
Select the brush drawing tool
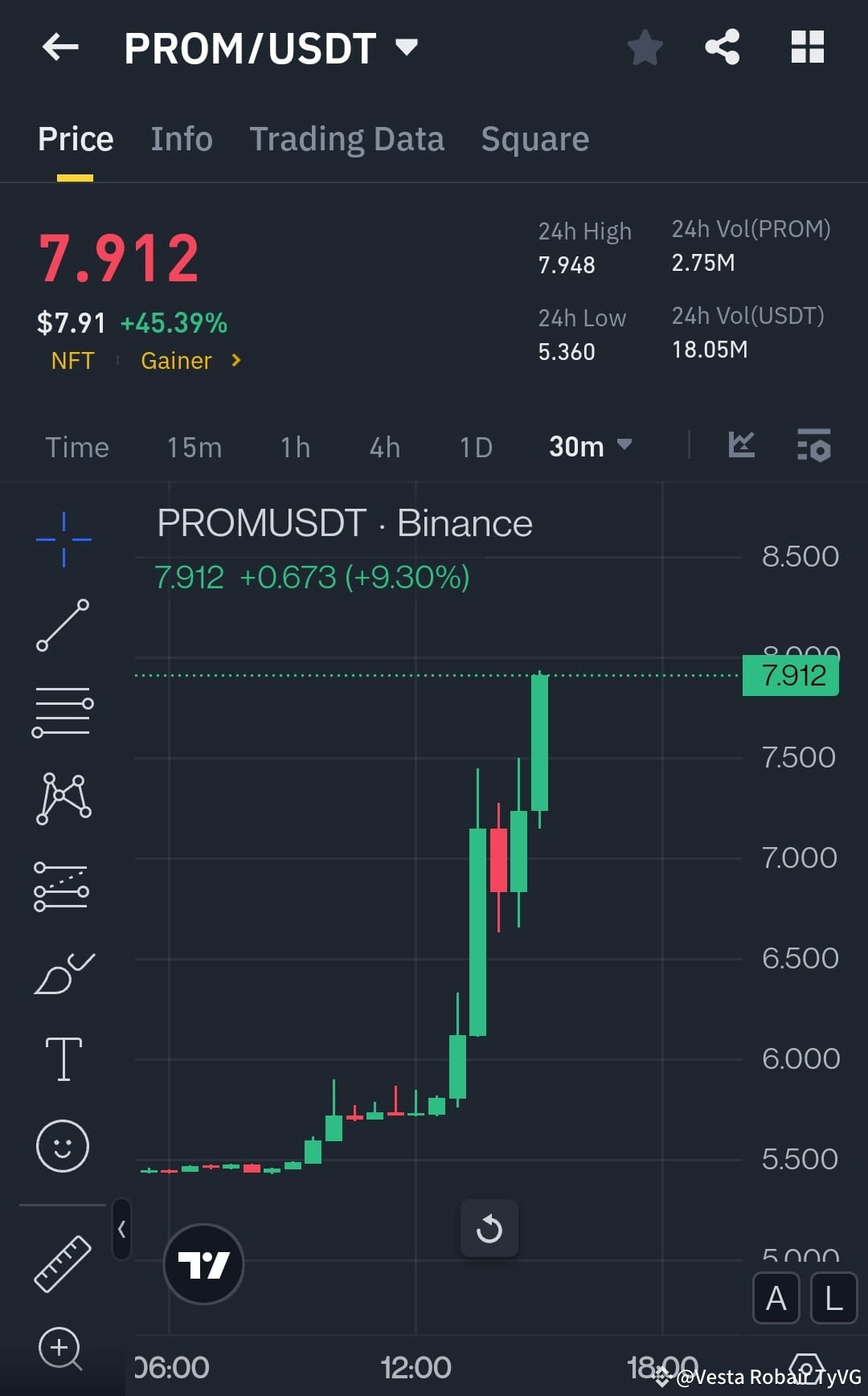(63, 973)
